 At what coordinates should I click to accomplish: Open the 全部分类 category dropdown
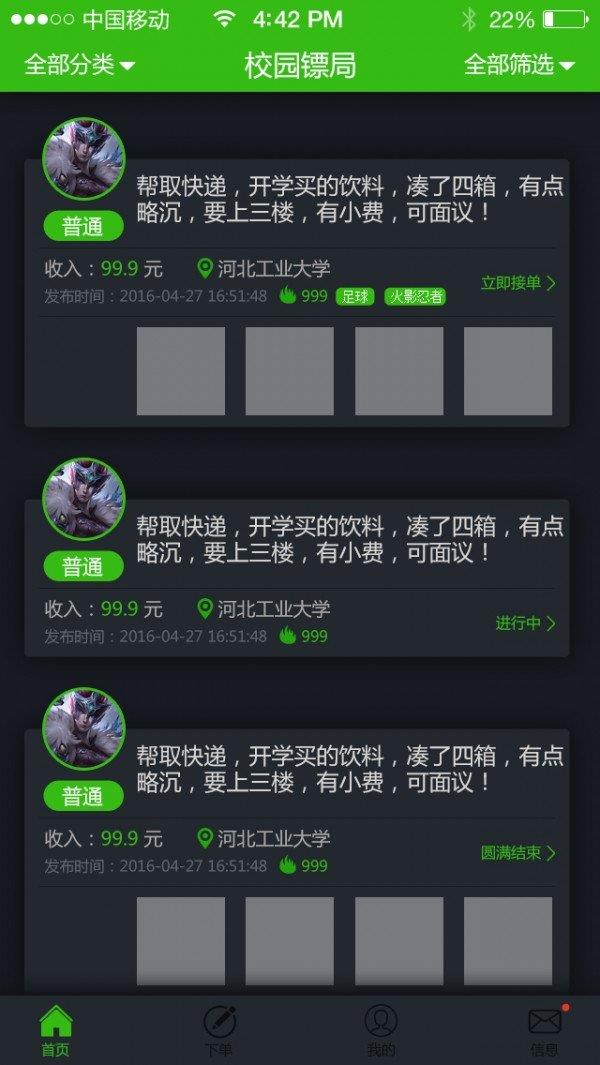(80, 65)
